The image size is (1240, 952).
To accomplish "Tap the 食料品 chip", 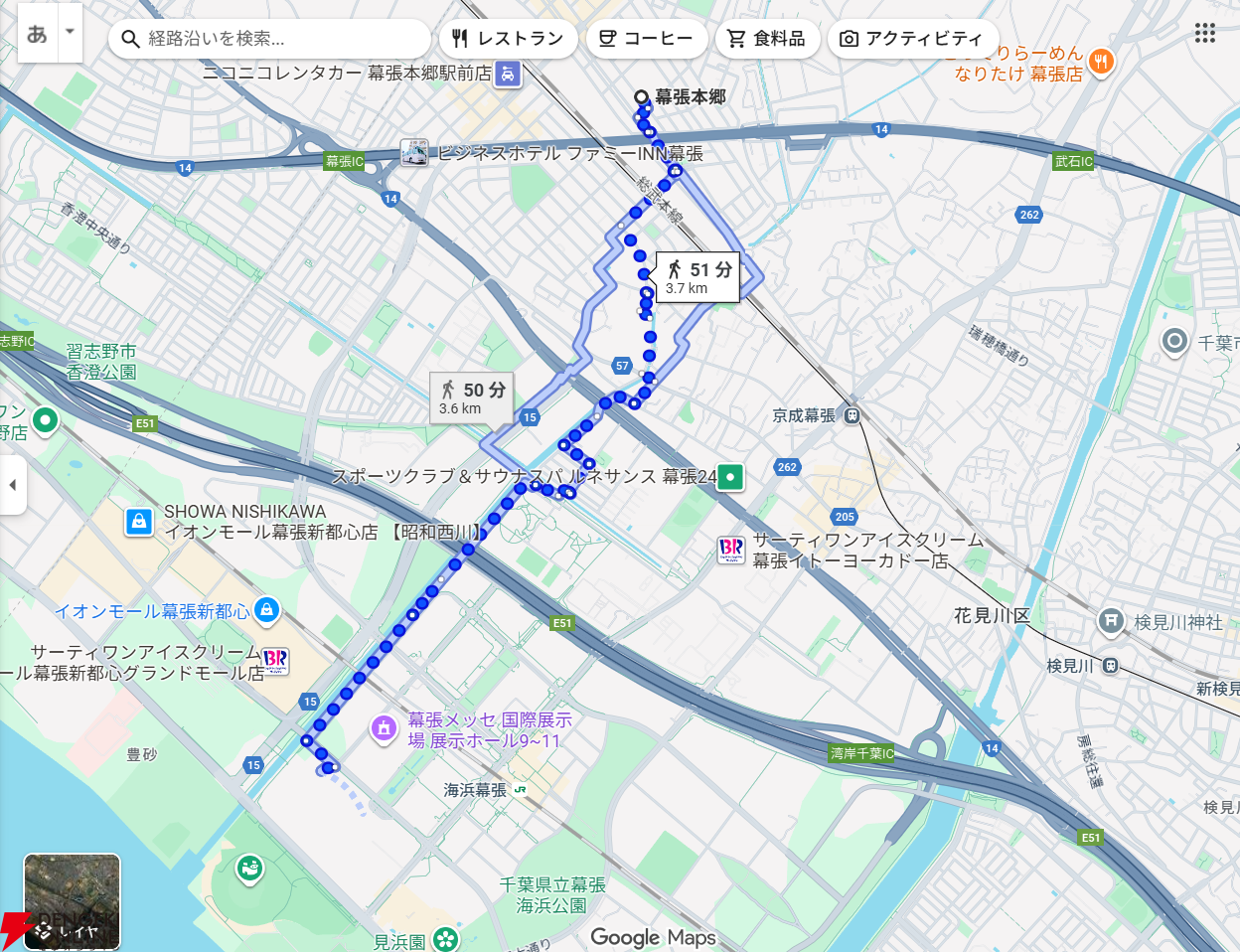I will [766, 39].
